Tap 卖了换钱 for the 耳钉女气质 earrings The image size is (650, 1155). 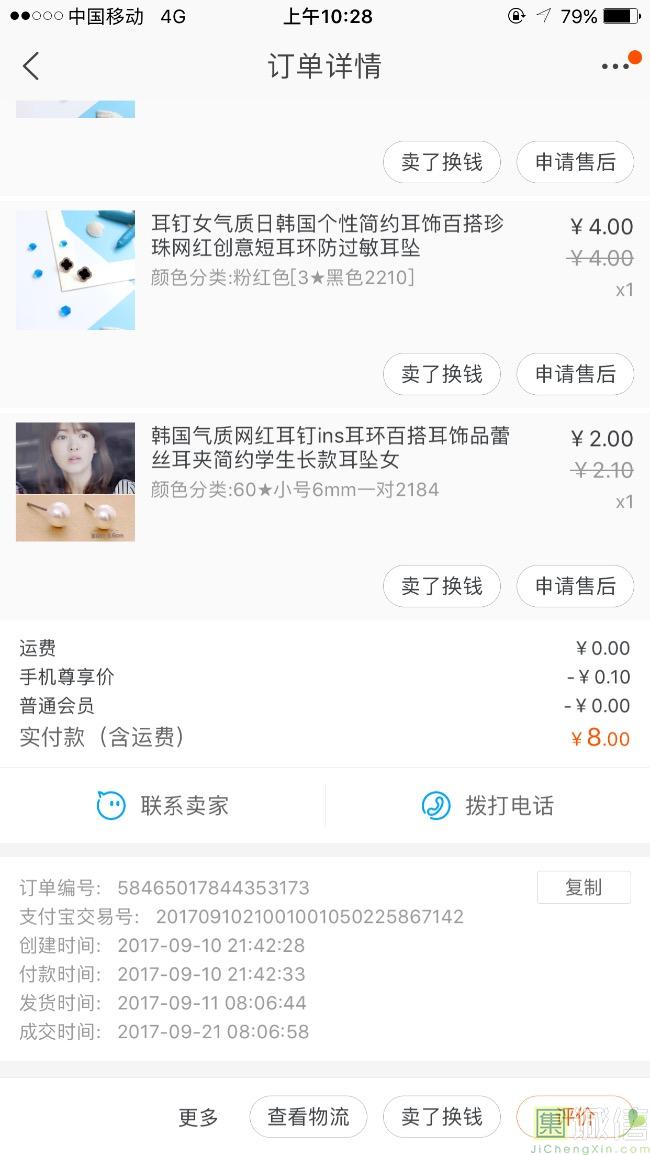click(x=441, y=374)
